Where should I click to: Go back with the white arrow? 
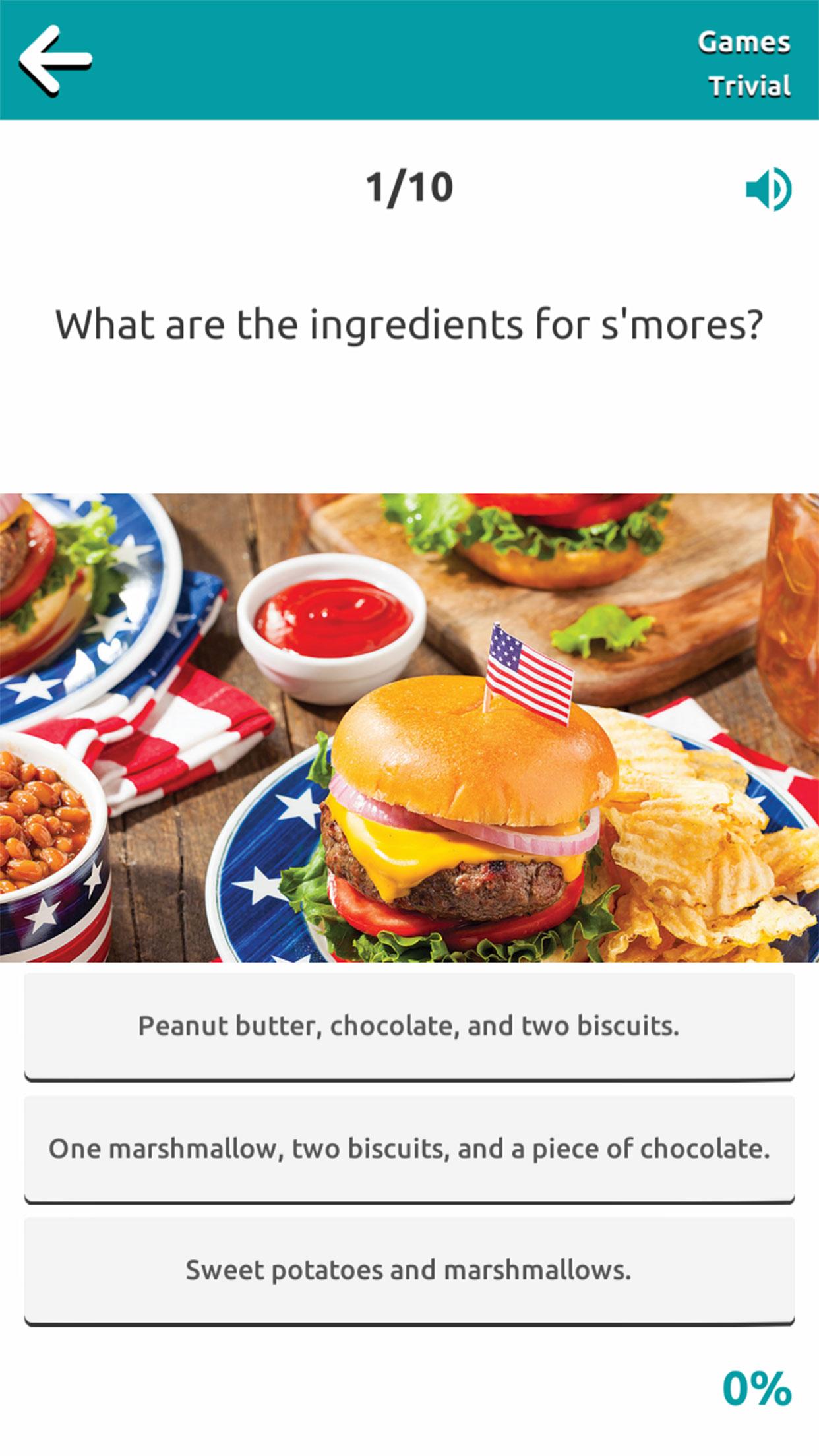pos(55,60)
